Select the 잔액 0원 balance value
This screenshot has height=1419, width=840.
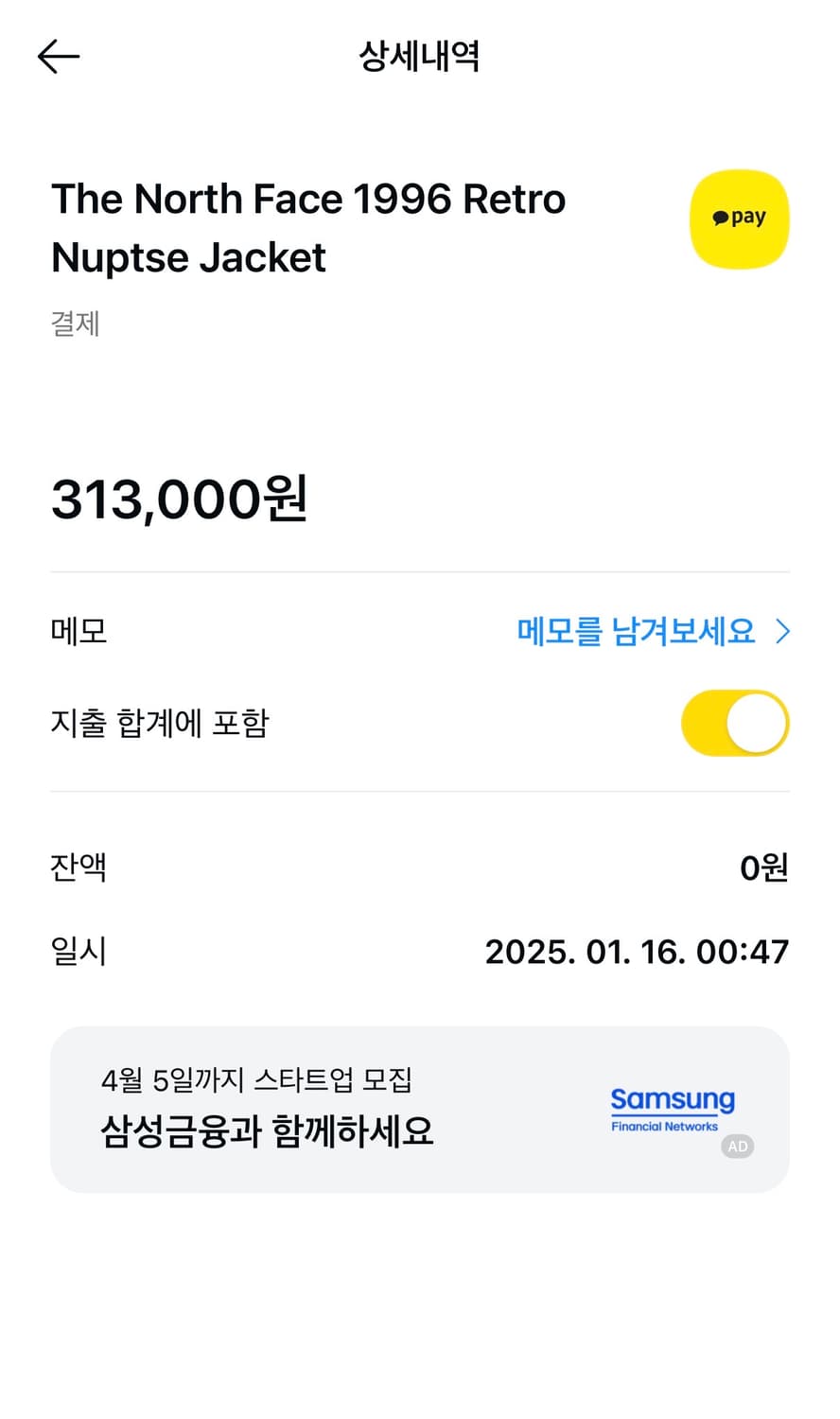(764, 867)
